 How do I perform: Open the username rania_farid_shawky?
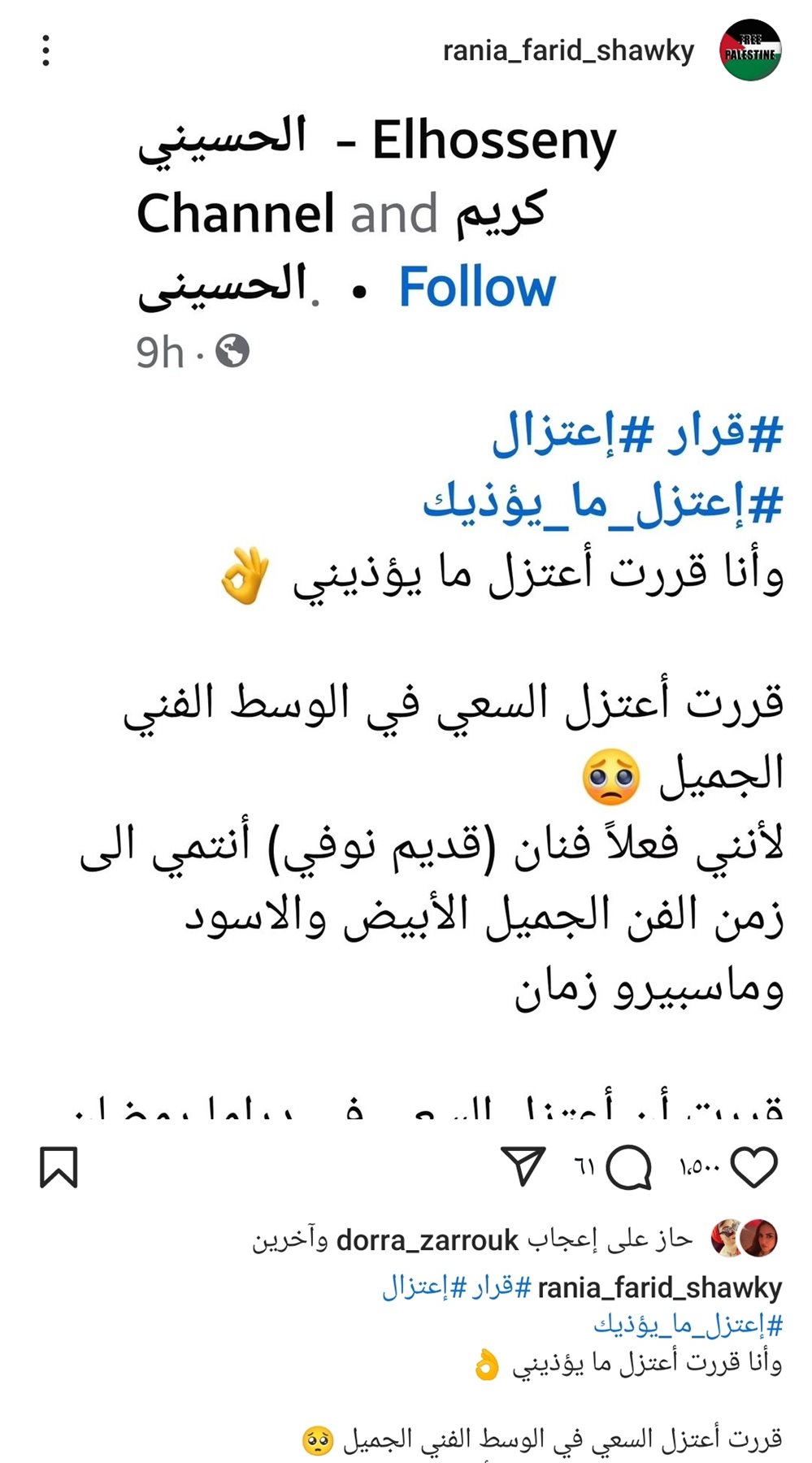[x=567, y=51]
